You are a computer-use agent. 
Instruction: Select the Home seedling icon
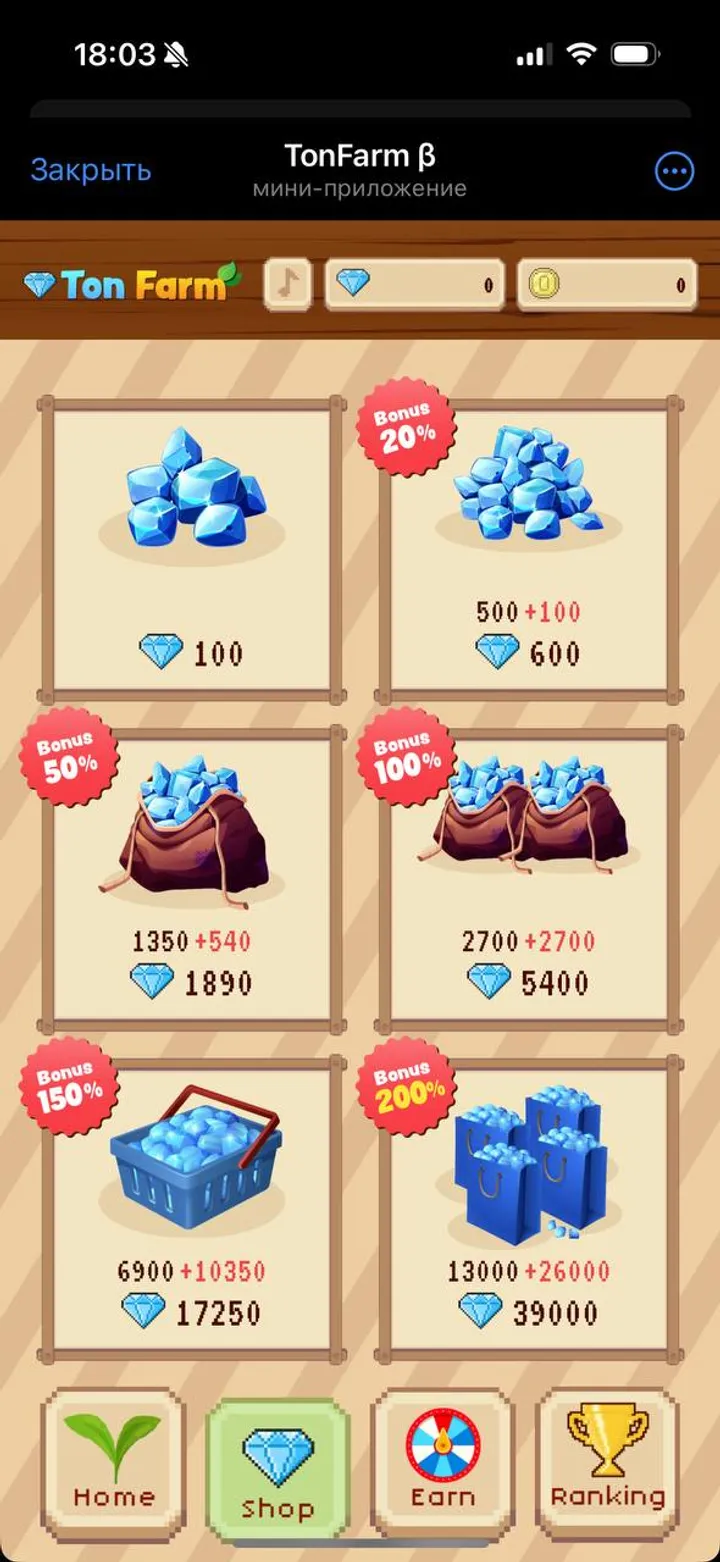click(113, 1445)
